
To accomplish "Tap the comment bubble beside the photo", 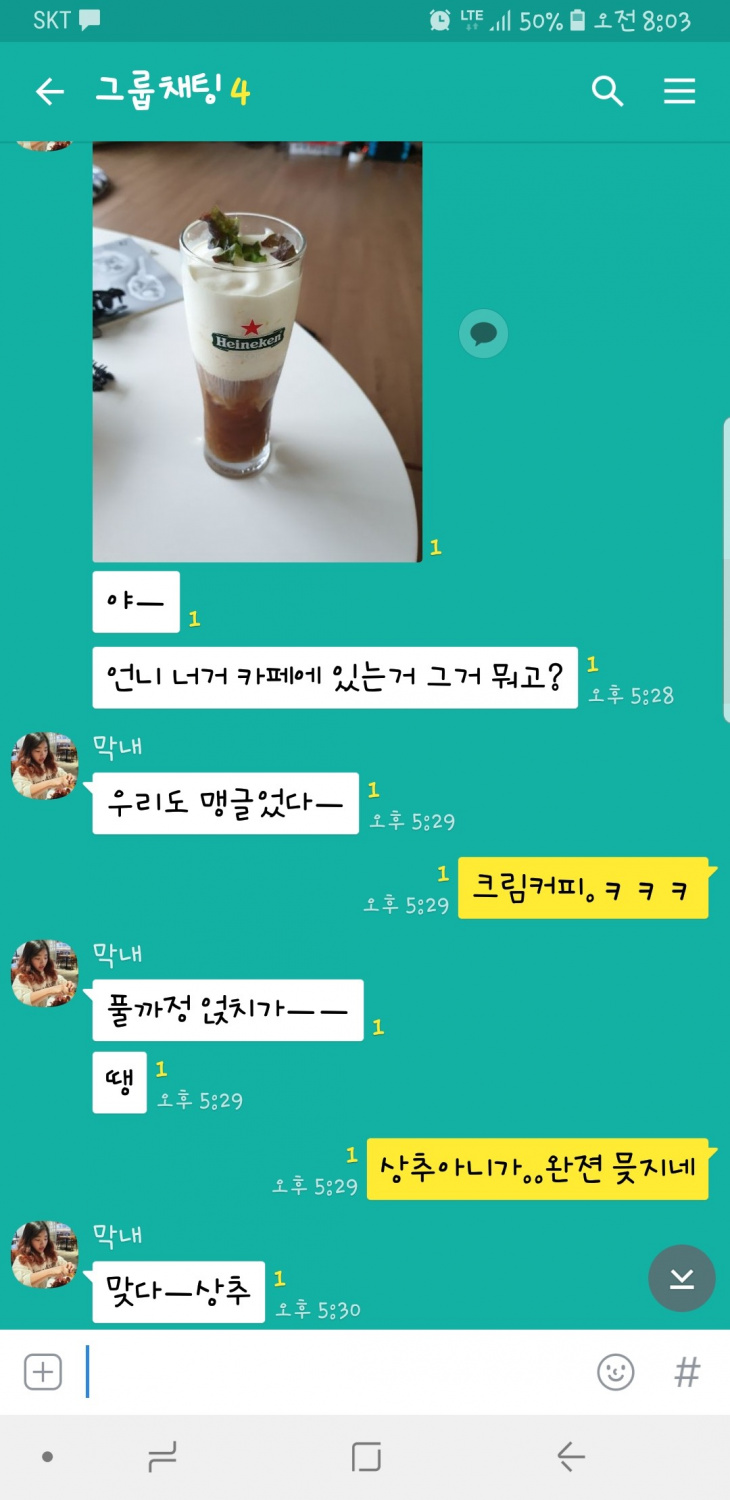I will tap(483, 334).
